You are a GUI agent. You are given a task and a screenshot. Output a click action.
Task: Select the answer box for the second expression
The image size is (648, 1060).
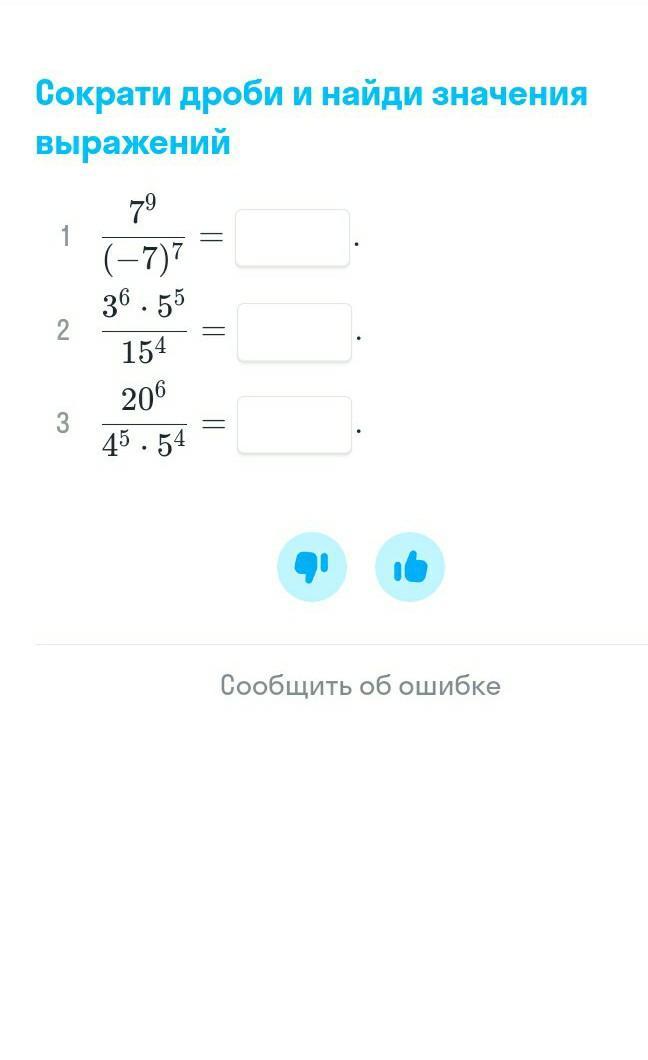click(294, 332)
